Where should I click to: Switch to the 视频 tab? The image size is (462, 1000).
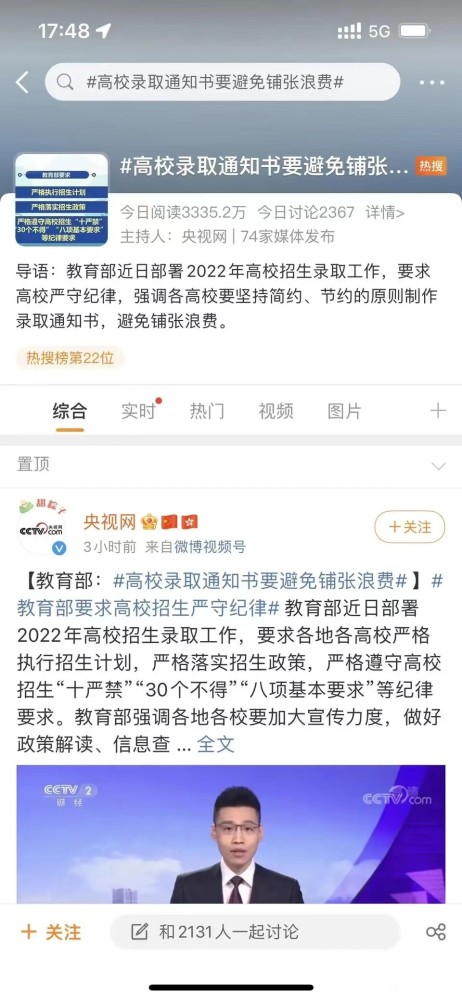click(276, 411)
